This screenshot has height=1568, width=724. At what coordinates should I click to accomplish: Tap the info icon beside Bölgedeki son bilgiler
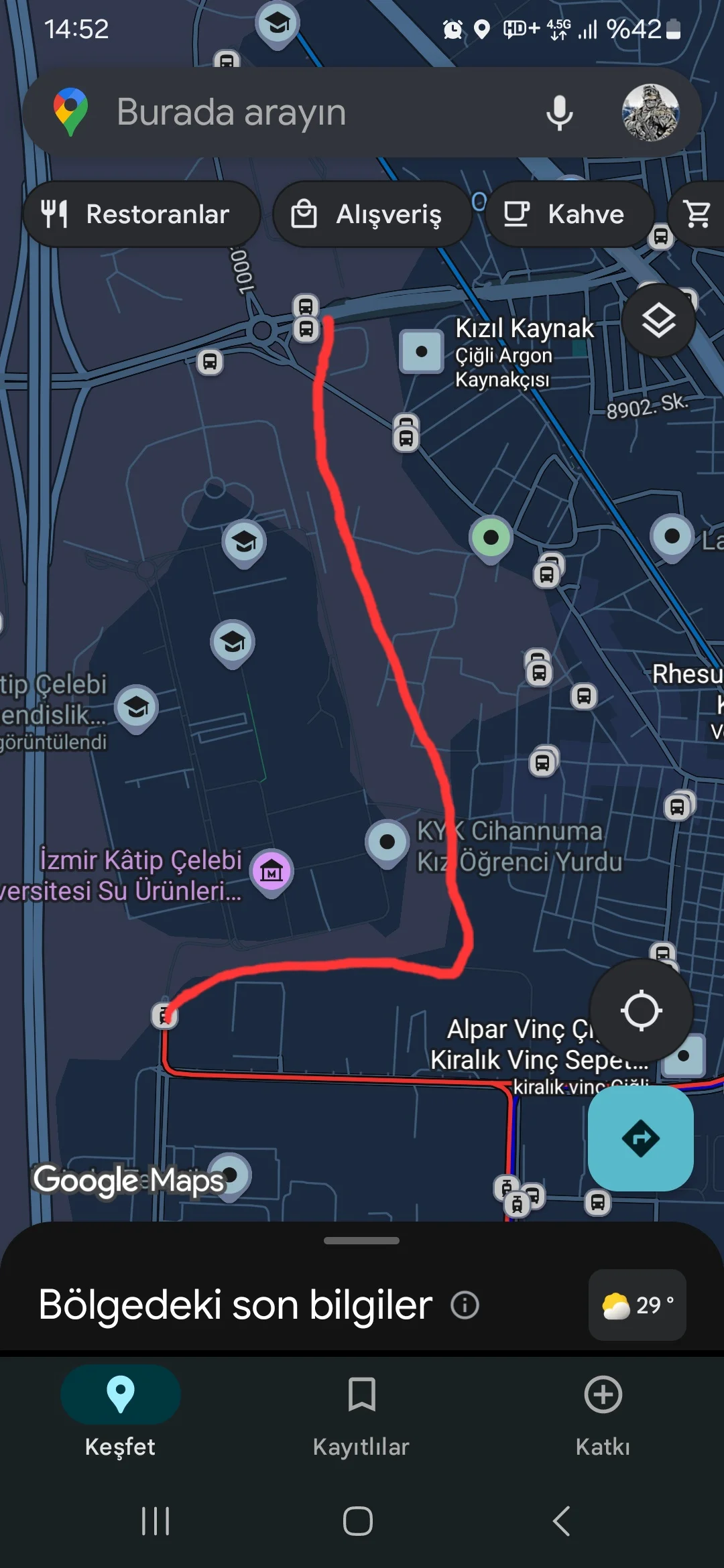[465, 1304]
